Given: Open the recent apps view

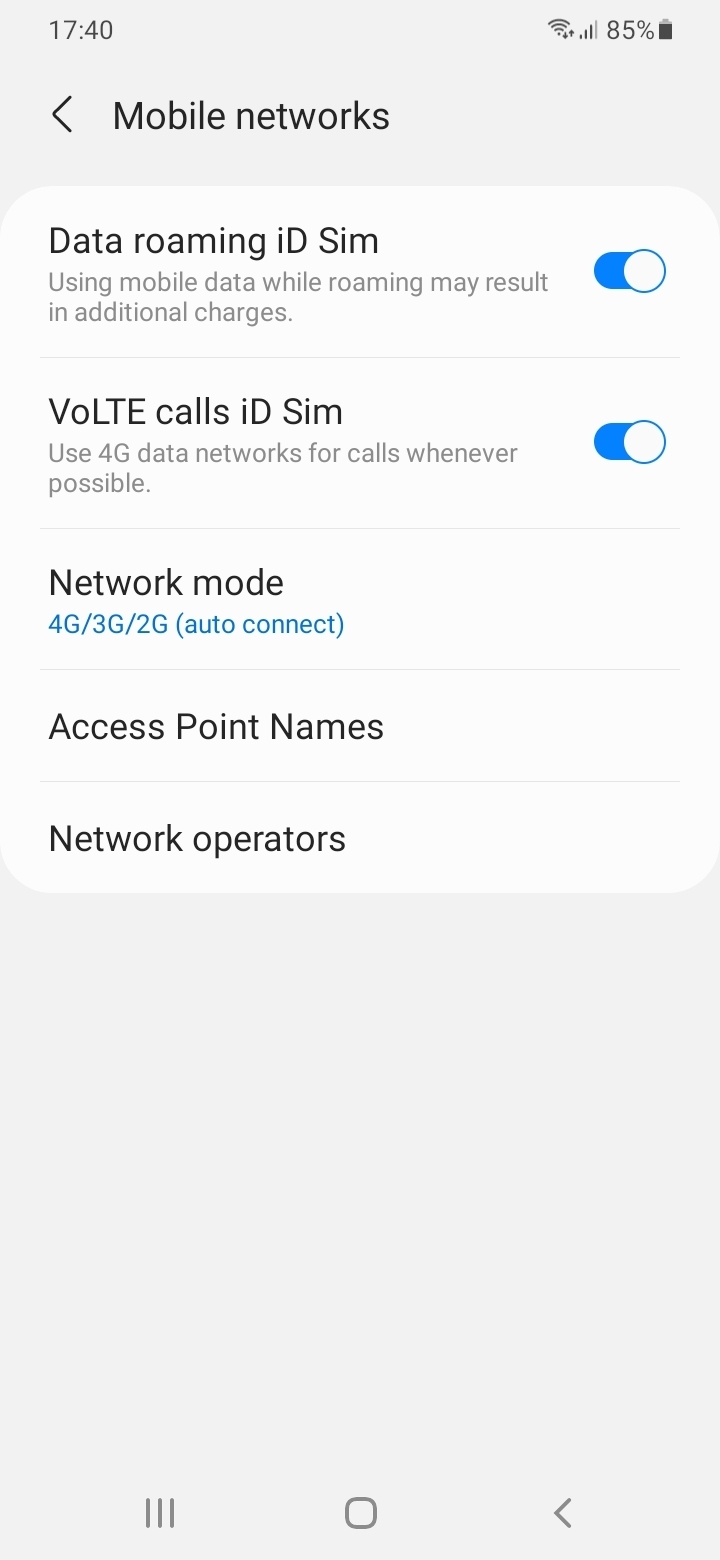Looking at the screenshot, I should point(160,1513).
